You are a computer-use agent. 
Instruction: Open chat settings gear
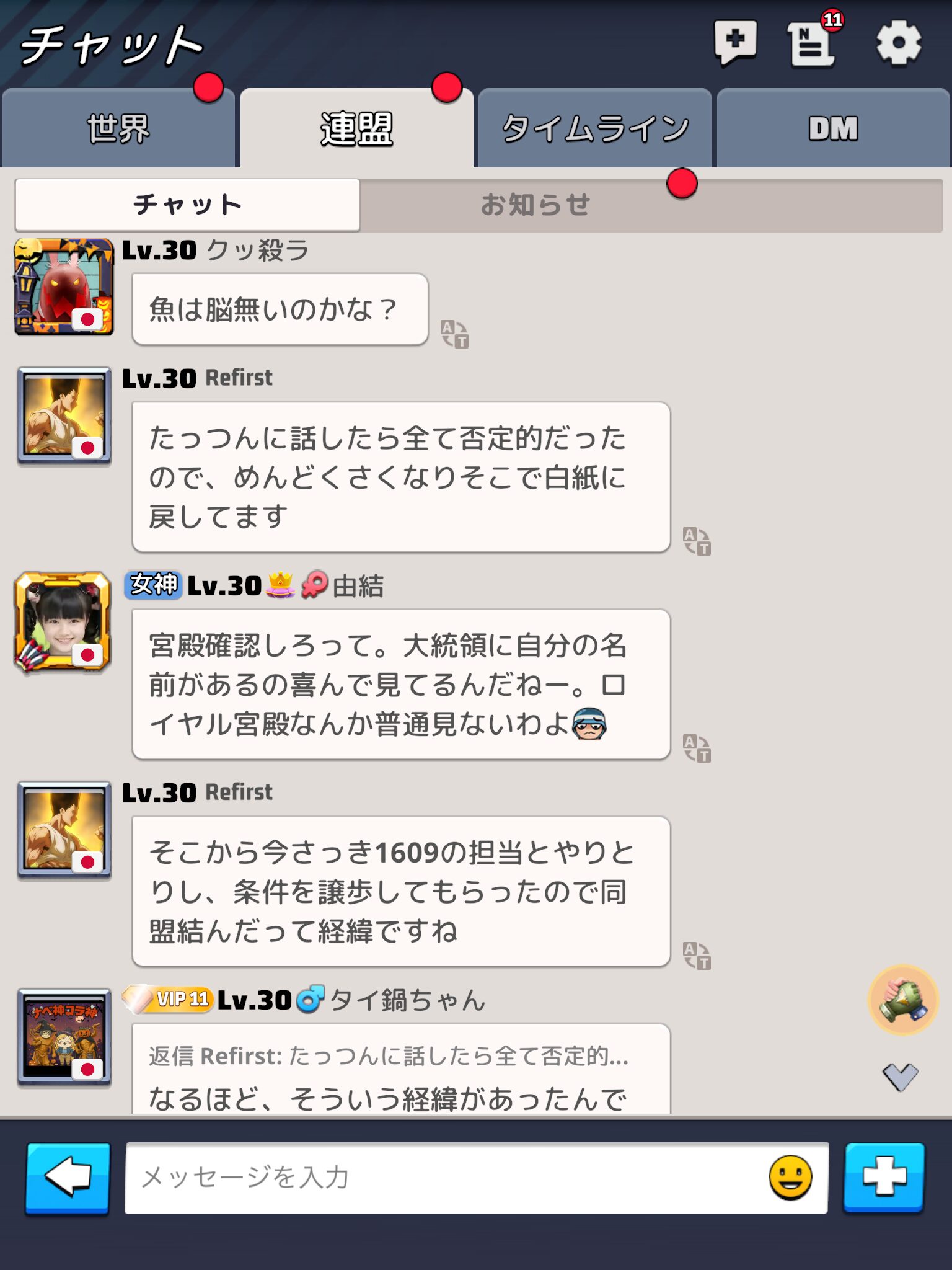(898, 42)
